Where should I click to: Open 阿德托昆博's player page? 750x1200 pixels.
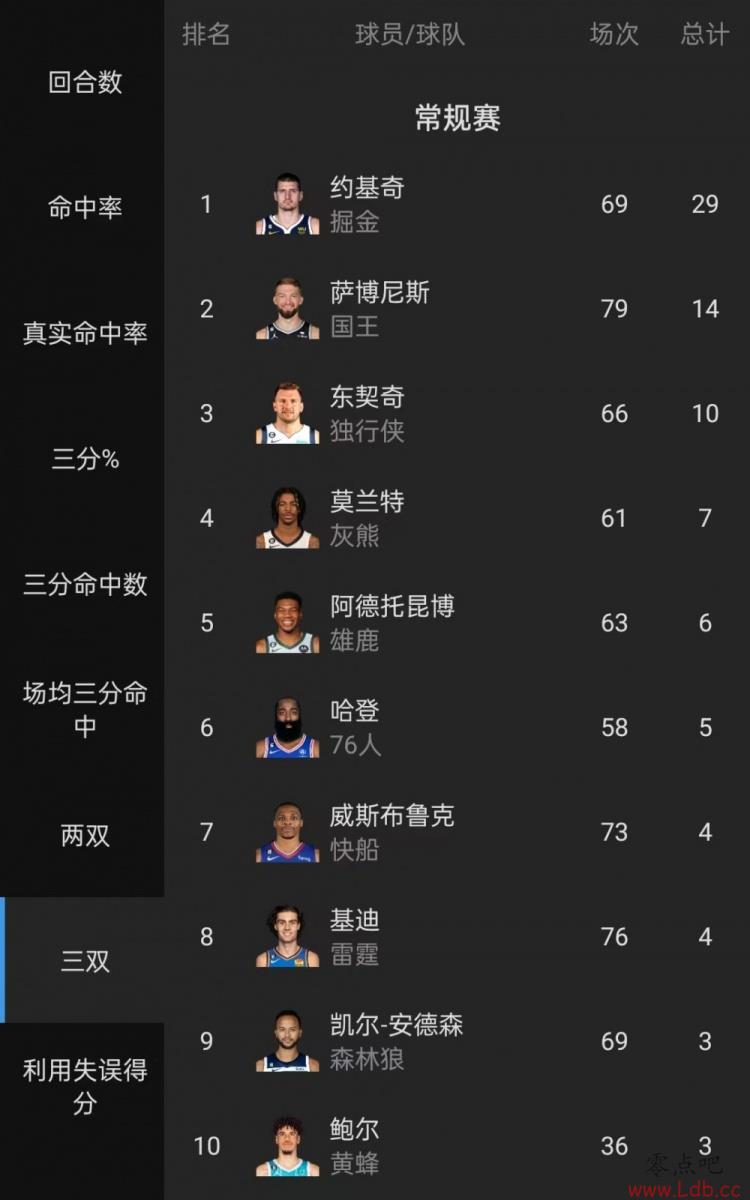click(x=456, y=623)
